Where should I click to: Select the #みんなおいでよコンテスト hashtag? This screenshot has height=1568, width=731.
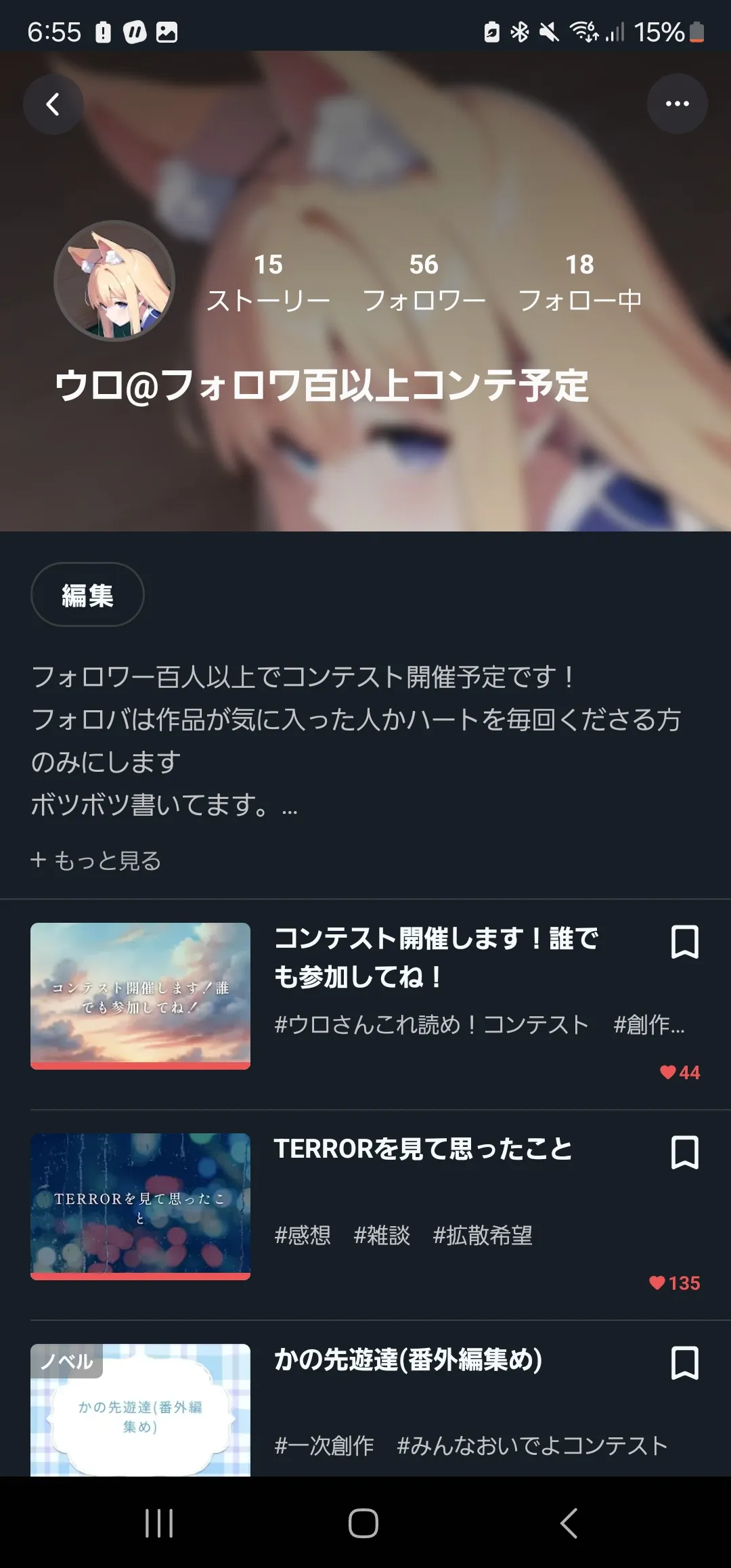click(532, 1445)
